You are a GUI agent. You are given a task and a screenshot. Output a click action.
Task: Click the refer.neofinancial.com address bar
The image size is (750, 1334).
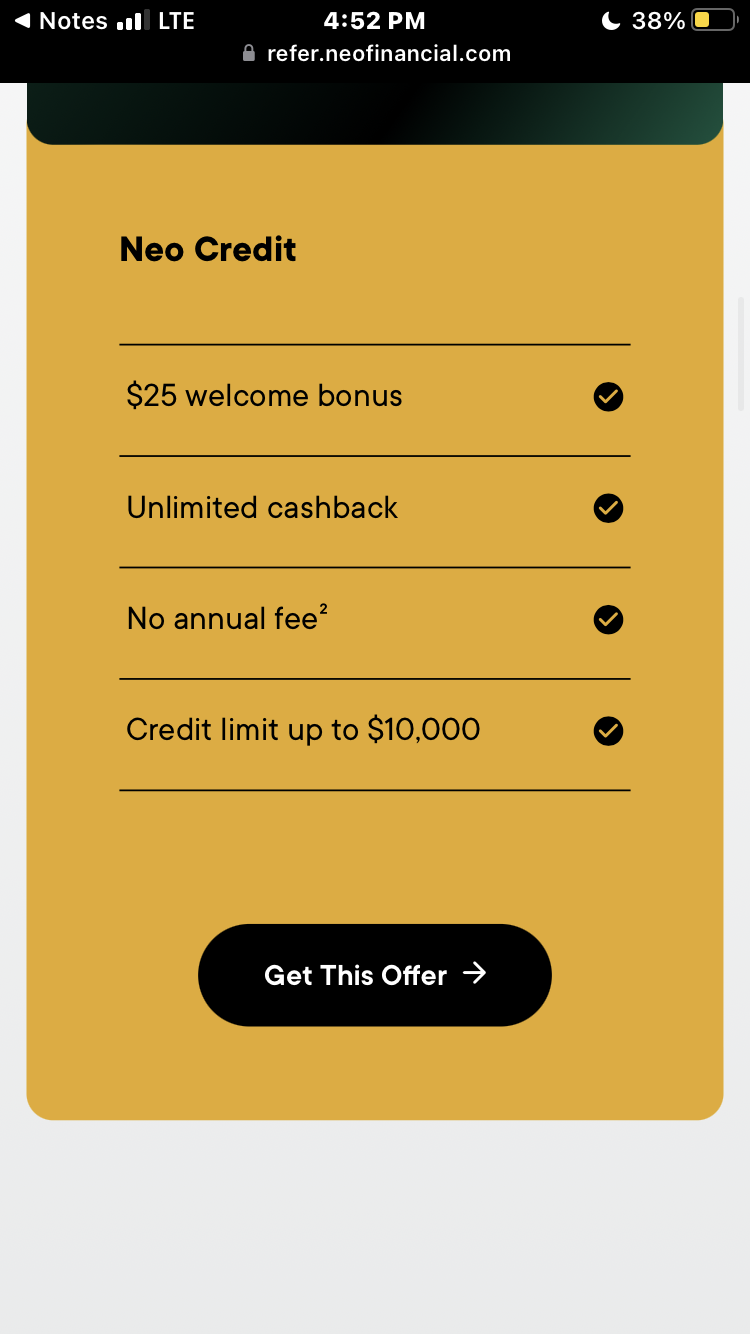[x=388, y=53]
